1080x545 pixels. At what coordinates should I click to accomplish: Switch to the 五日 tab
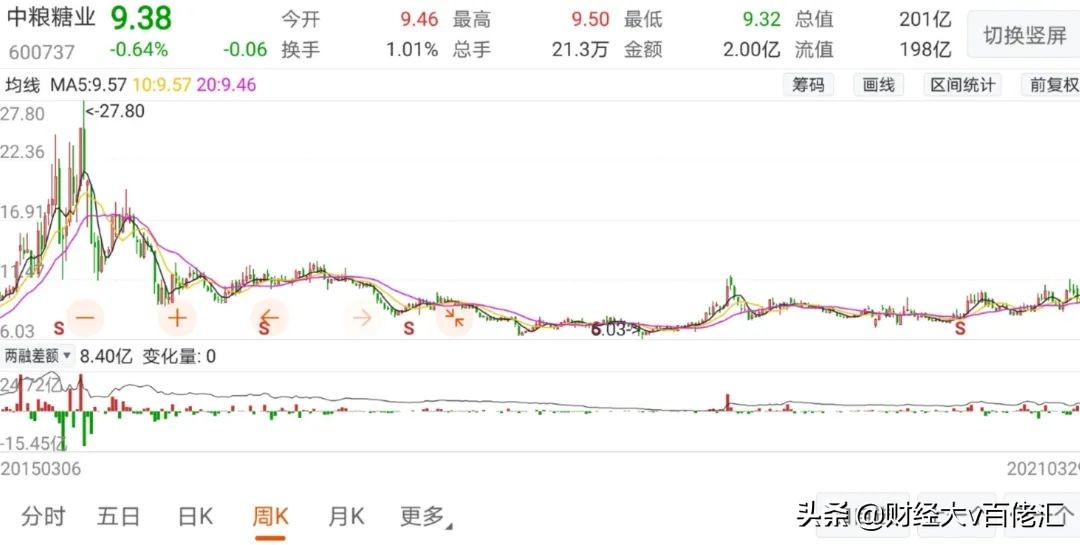(118, 516)
